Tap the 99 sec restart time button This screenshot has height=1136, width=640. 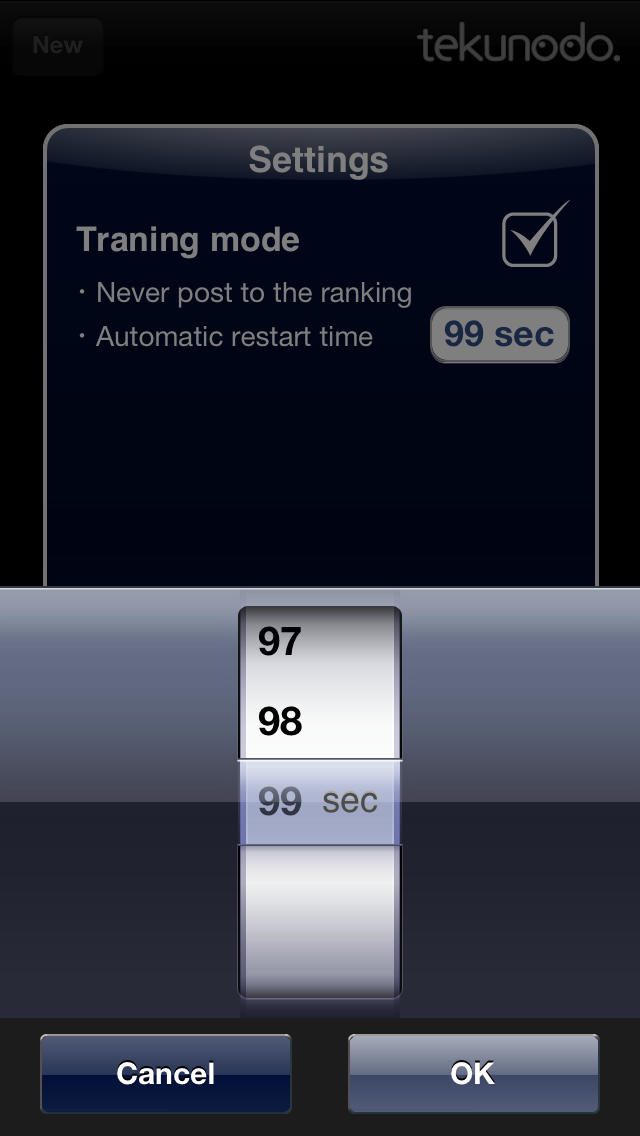click(499, 334)
